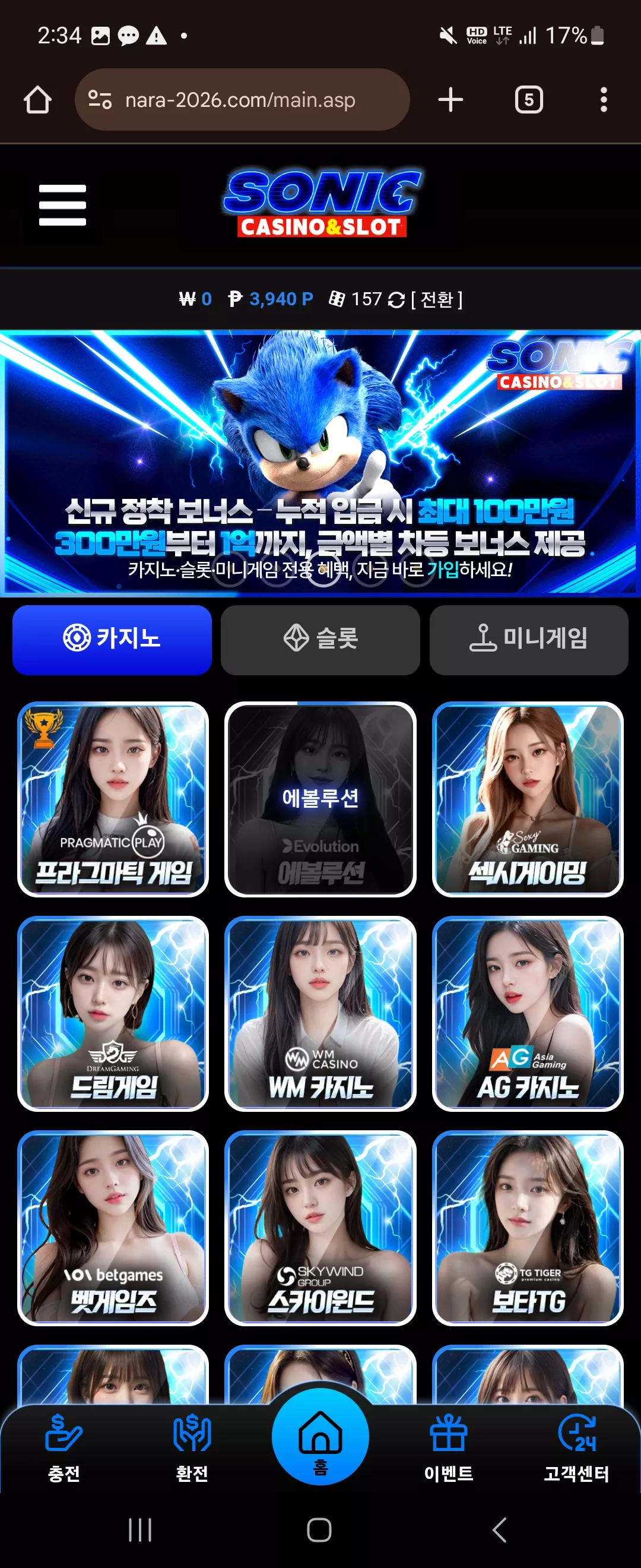Open the Pragmatic Play game tile
Image resolution: width=641 pixels, height=1568 pixels.
[113, 799]
